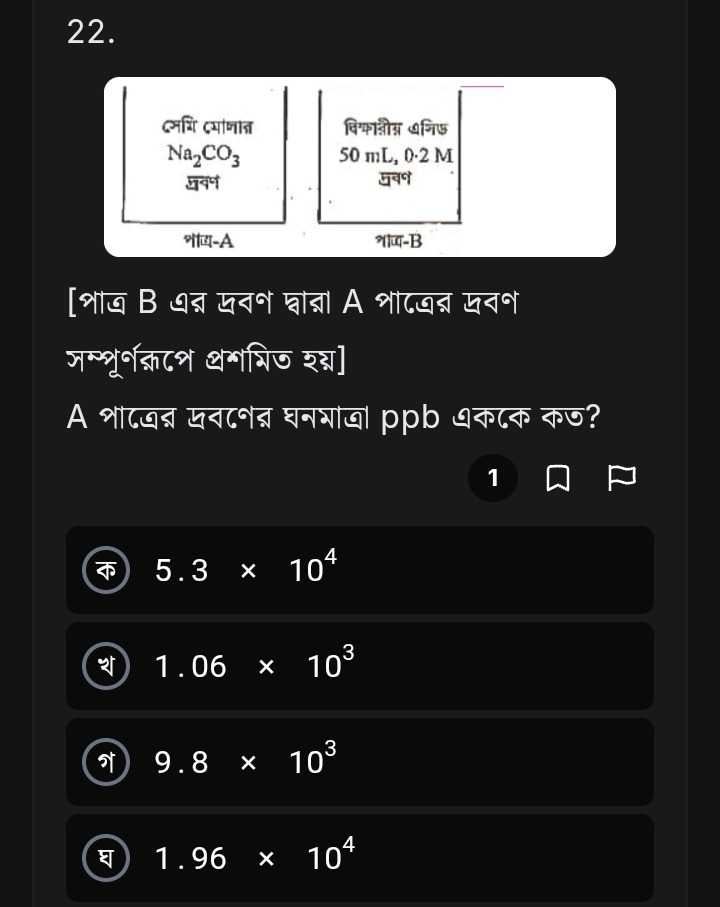Viewport: 720px width, 907px height.
Task: Click the flag icon to report this question
Action: click(622, 478)
